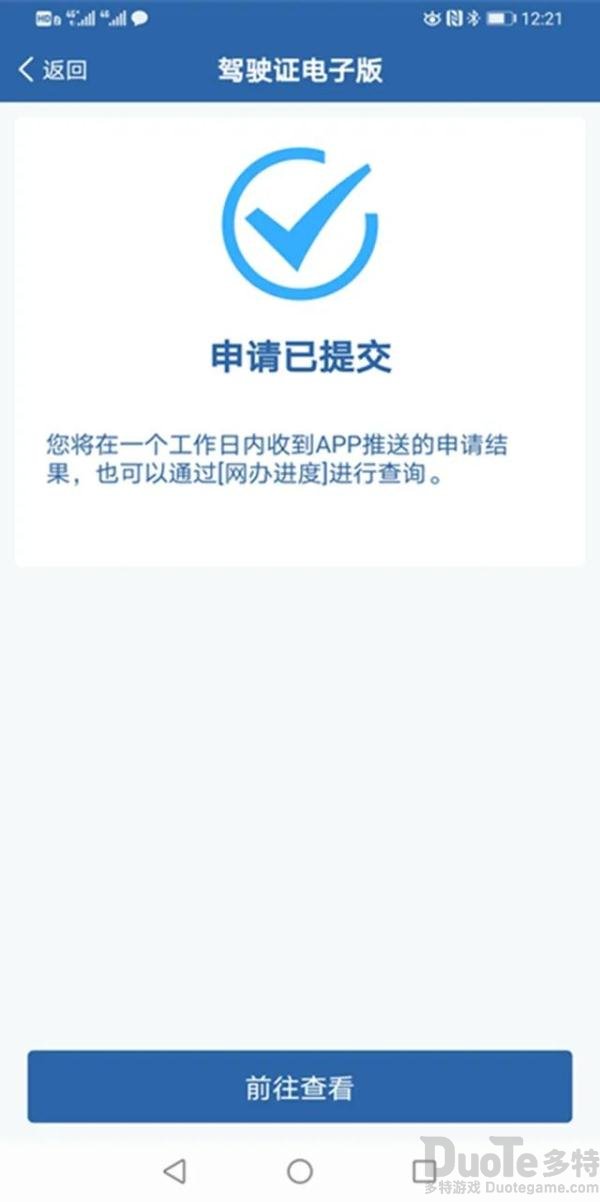Tap the system back triangle
Screen dimensions: 600x1202
coord(175,1170)
